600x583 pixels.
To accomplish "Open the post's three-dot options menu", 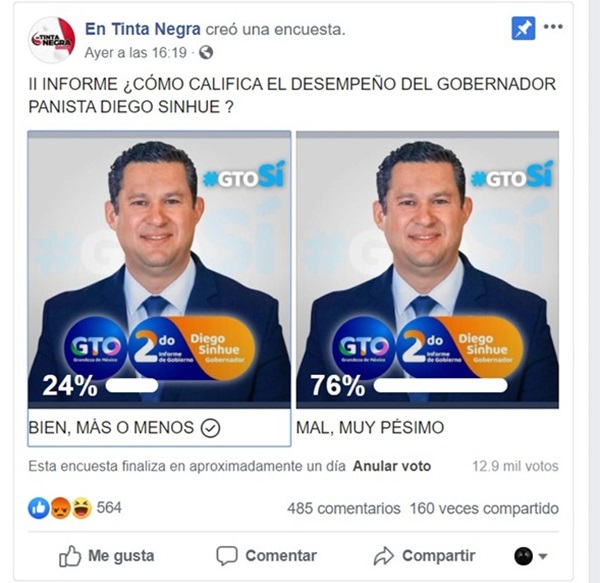I will pyautogui.click(x=552, y=27).
